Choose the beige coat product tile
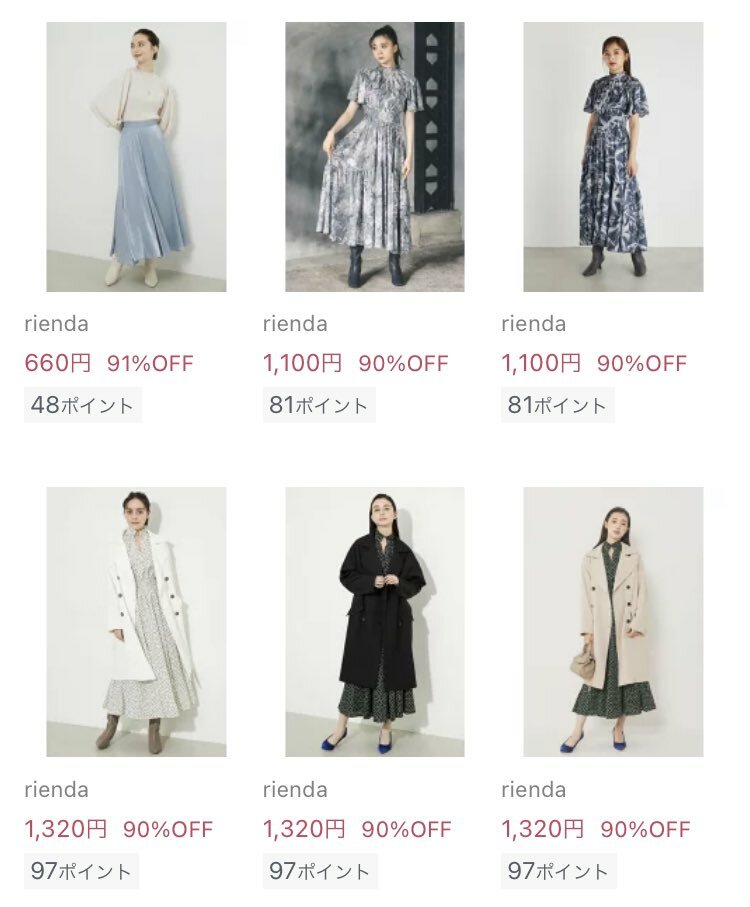The width and height of the screenshot is (750, 907). (x=612, y=621)
